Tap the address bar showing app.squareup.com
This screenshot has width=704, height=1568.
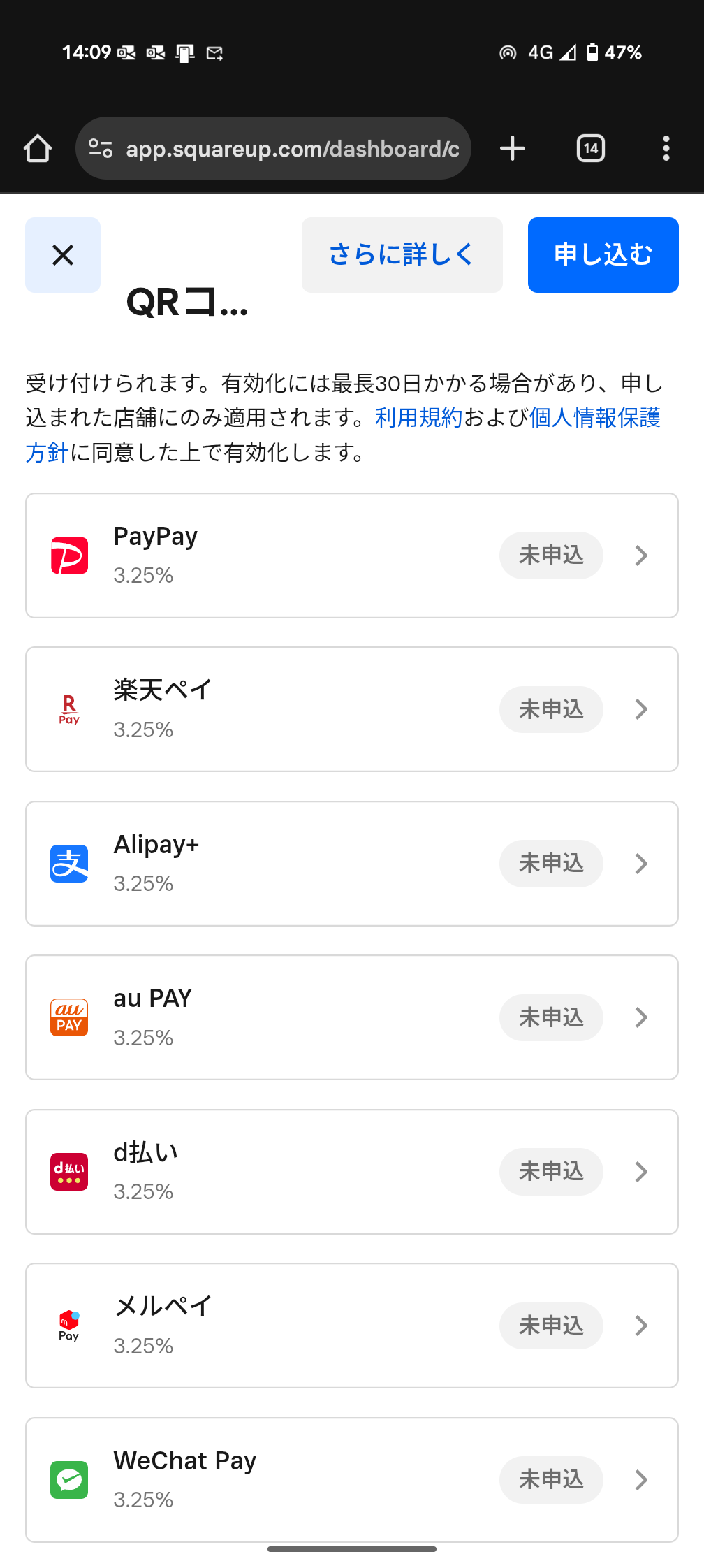273,148
